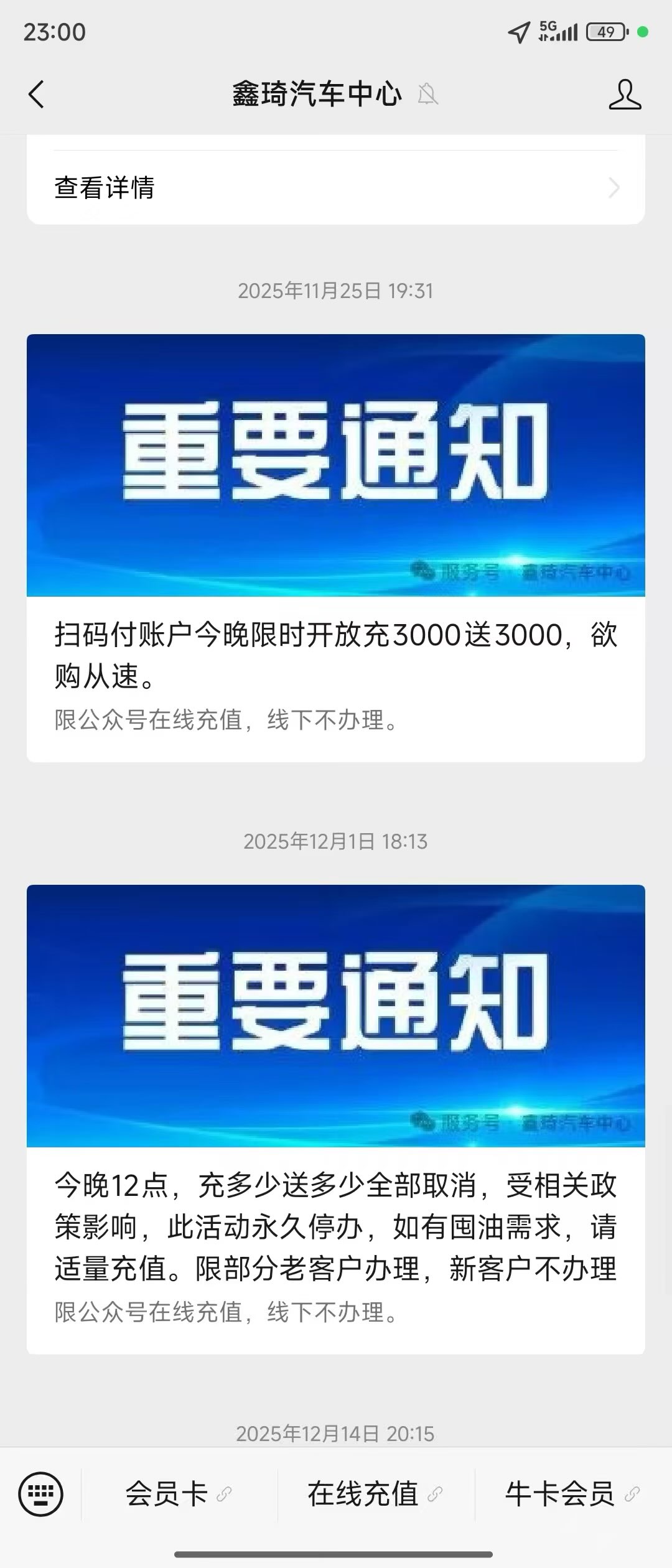The width and height of the screenshot is (672, 1568).
Task: Open the 会员卡 menu
Action: (x=178, y=1494)
